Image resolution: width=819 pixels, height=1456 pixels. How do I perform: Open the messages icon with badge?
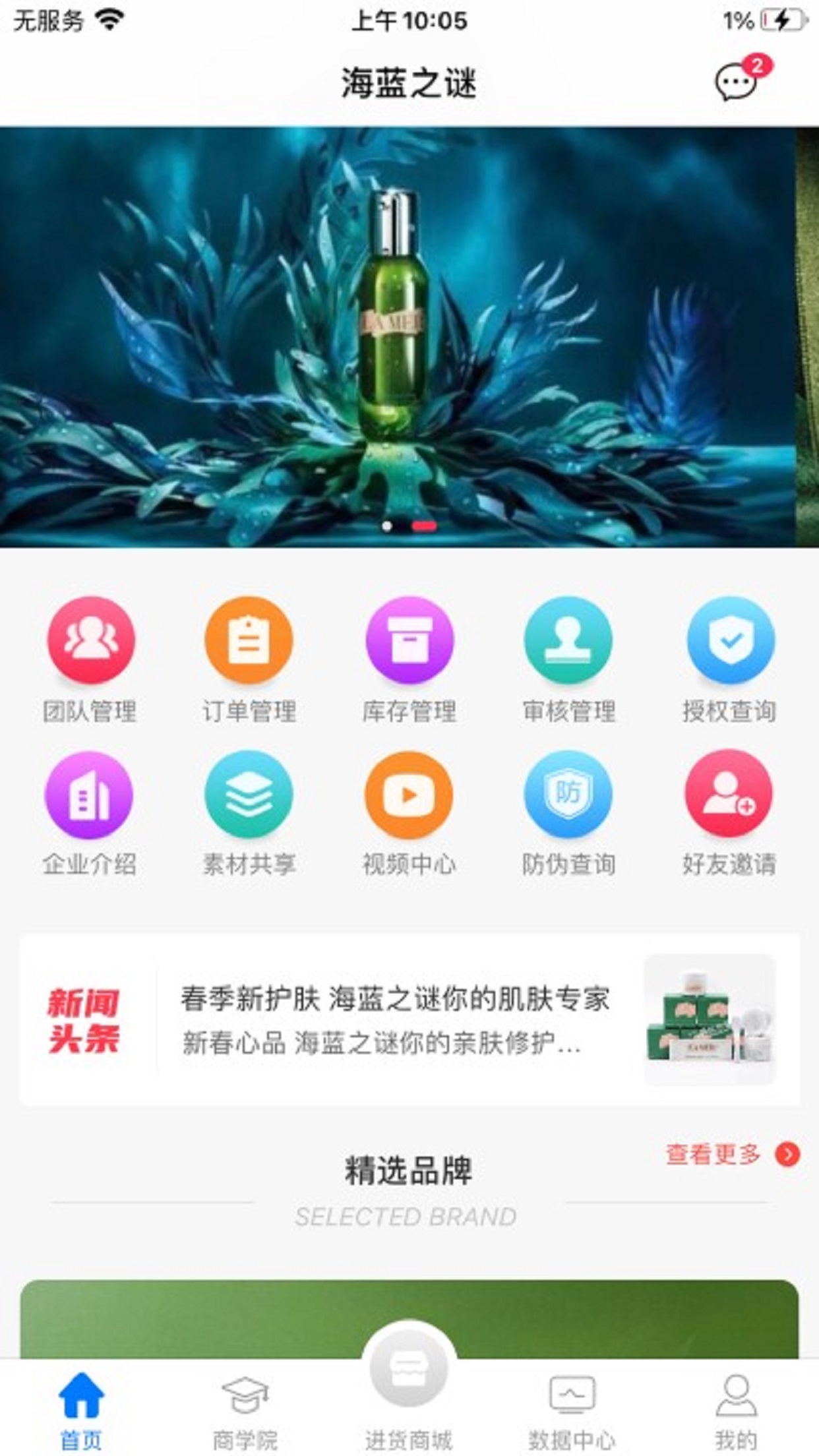point(737,82)
